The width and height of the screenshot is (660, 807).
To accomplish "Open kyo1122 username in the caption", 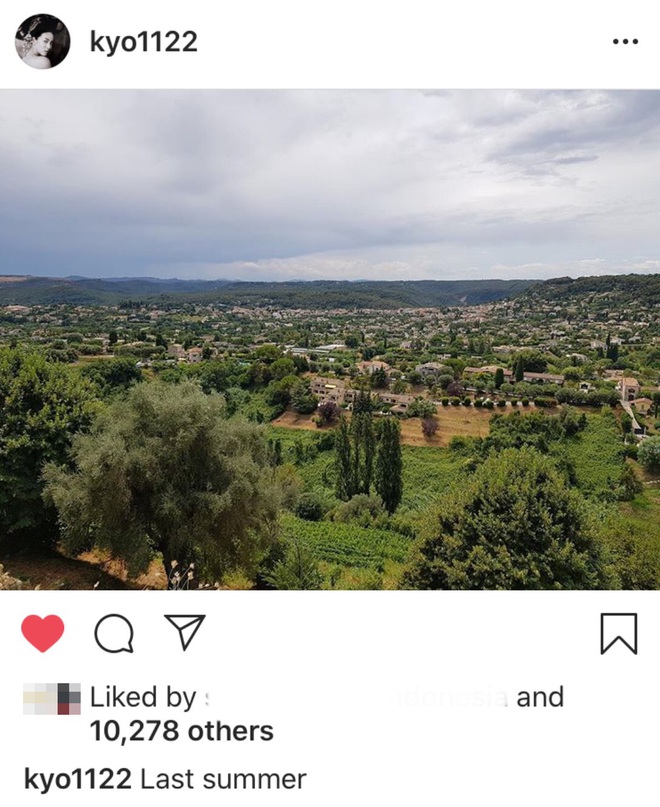I will click(x=77, y=780).
